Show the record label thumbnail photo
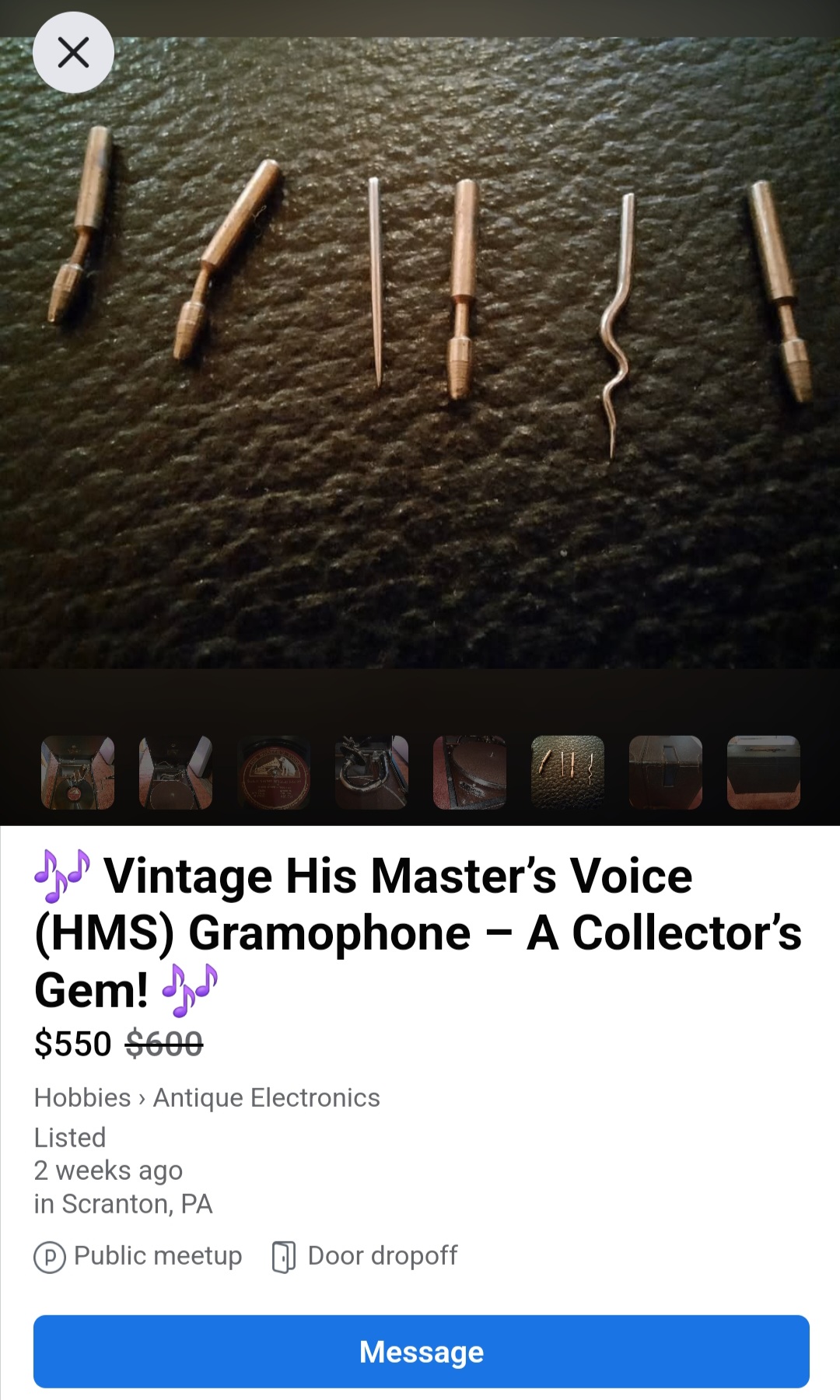This screenshot has width=840, height=1400. click(274, 772)
